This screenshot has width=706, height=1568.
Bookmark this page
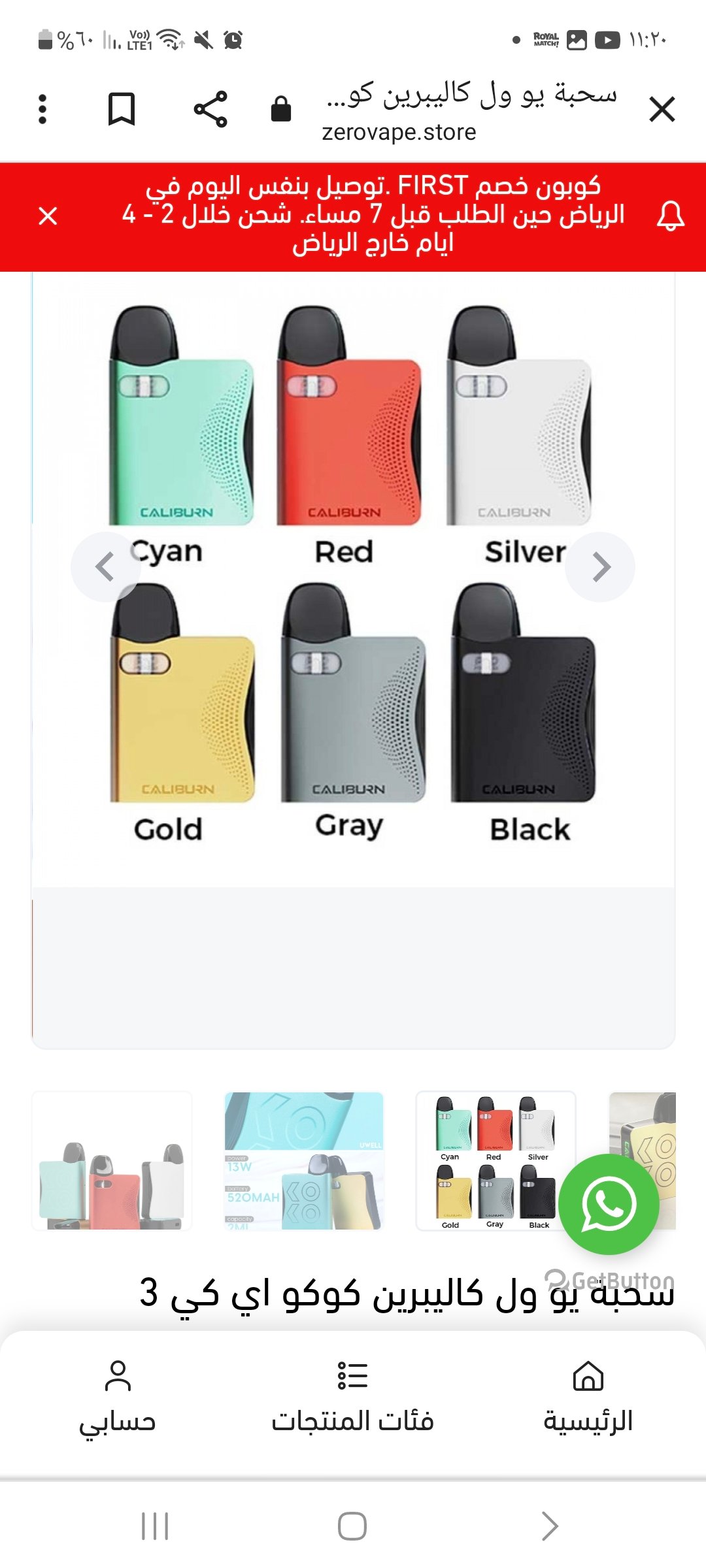(x=122, y=109)
